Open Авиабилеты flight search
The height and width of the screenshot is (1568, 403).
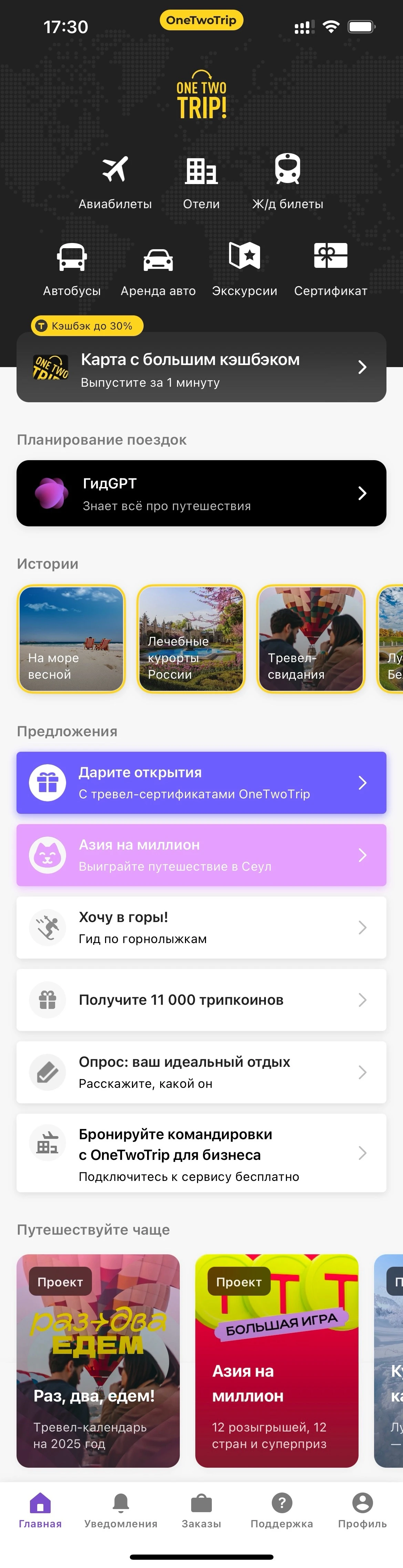point(115,180)
